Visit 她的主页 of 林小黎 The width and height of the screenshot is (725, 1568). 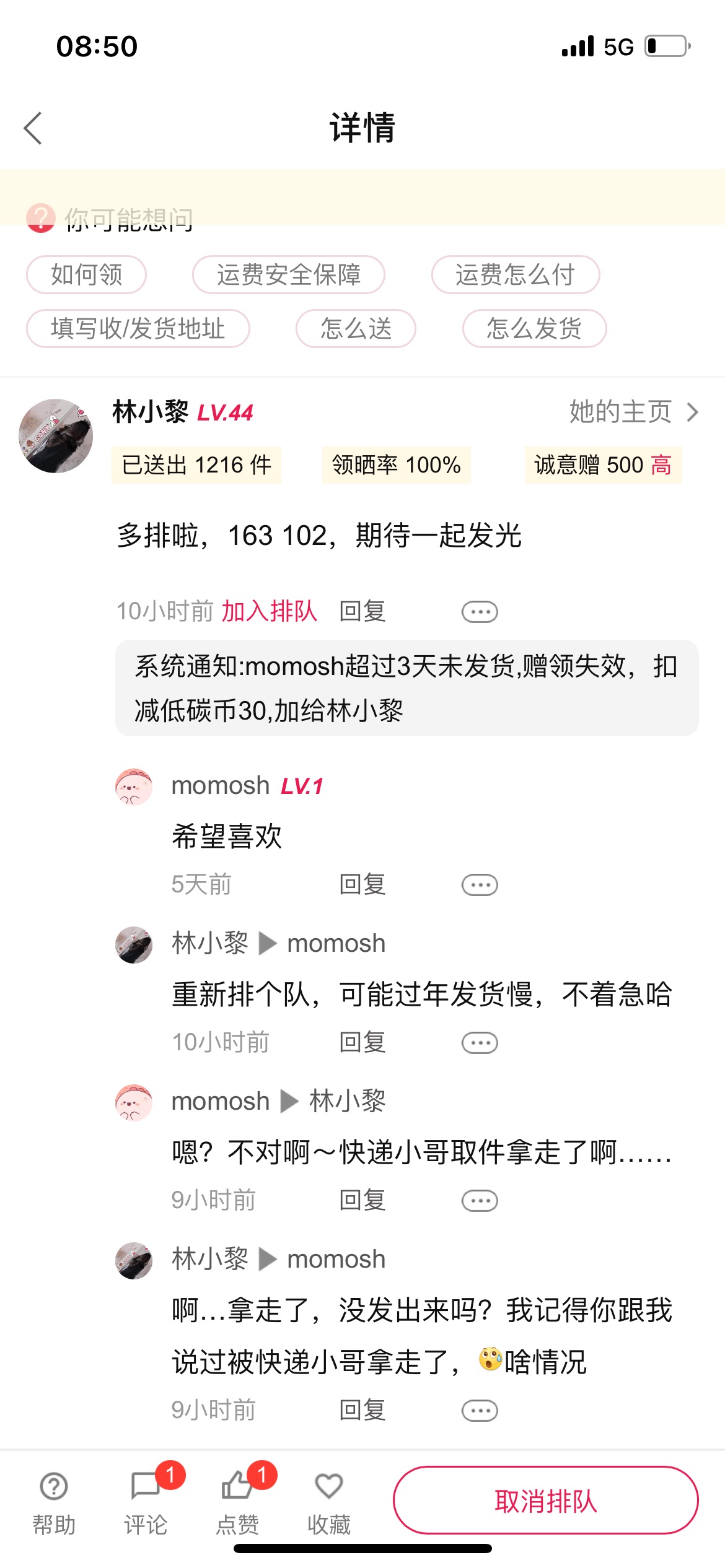coord(634,412)
